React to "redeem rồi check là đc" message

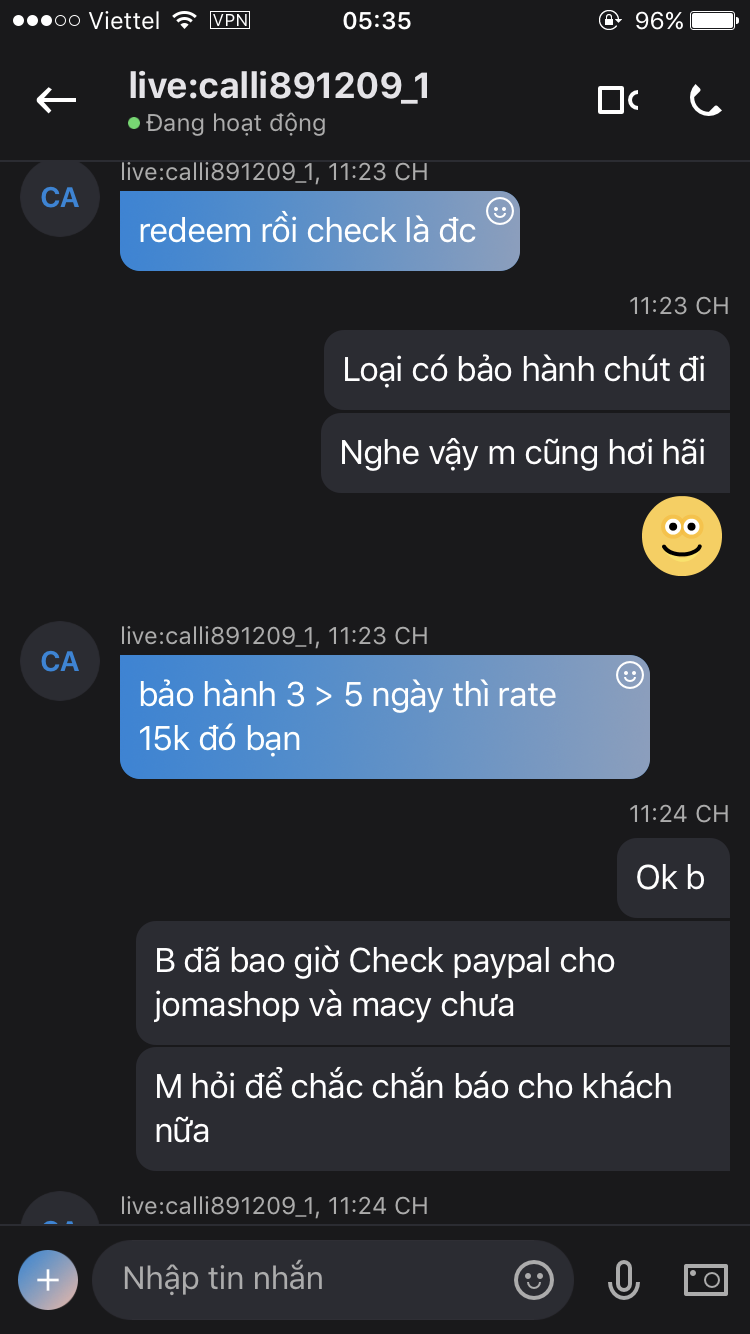tap(499, 211)
